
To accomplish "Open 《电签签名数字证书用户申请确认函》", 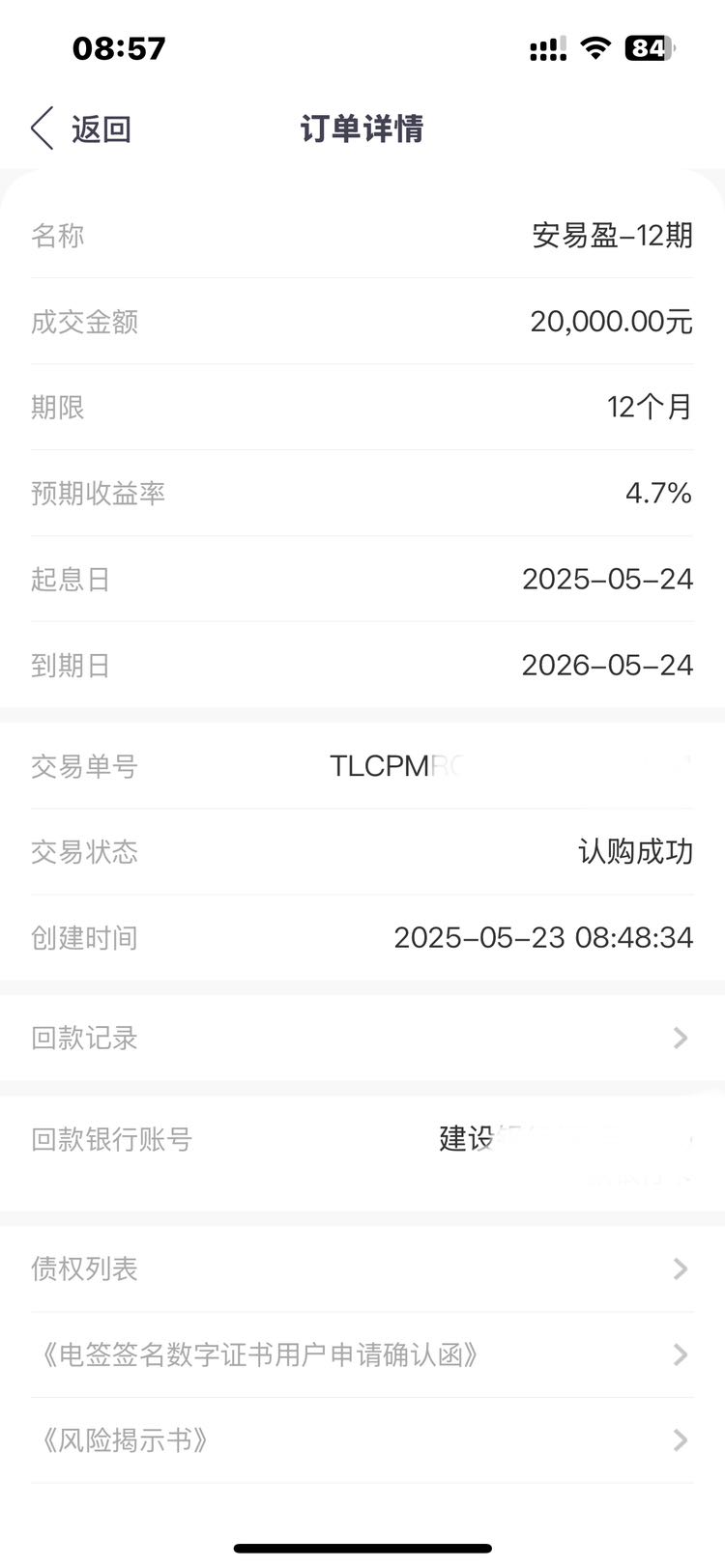I will 362,1354.
